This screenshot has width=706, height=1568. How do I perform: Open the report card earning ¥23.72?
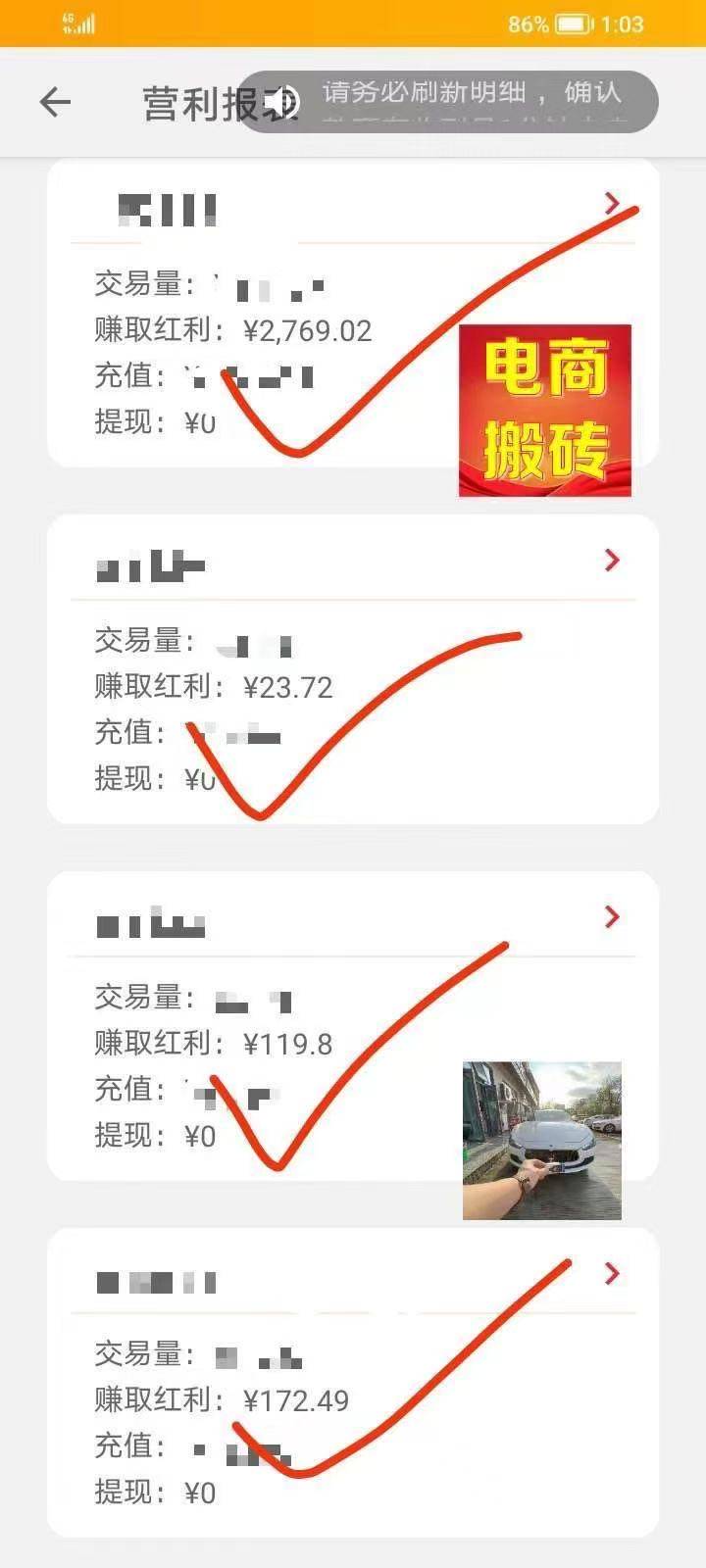[x=612, y=561]
